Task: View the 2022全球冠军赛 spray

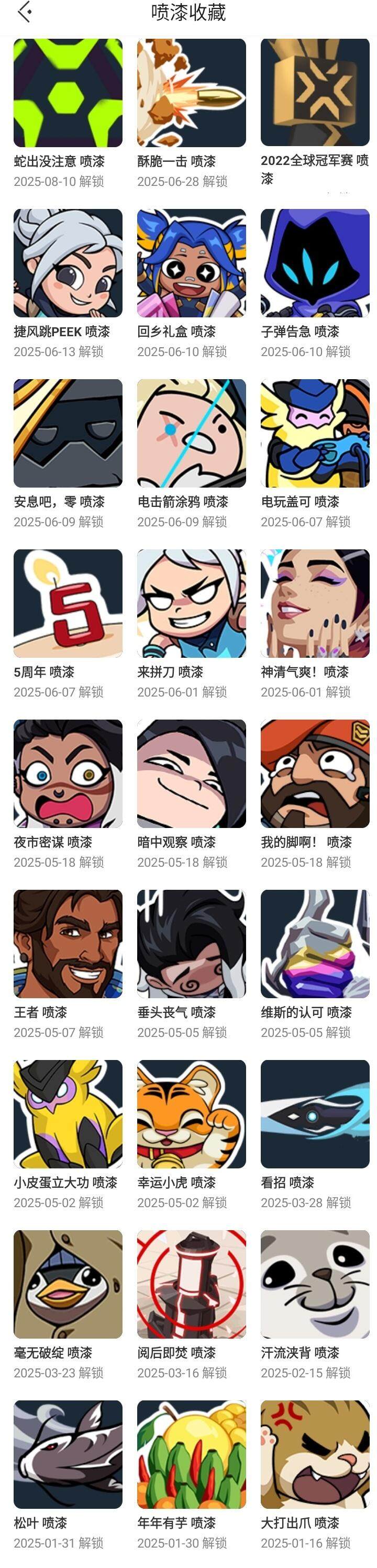Action: point(315,93)
